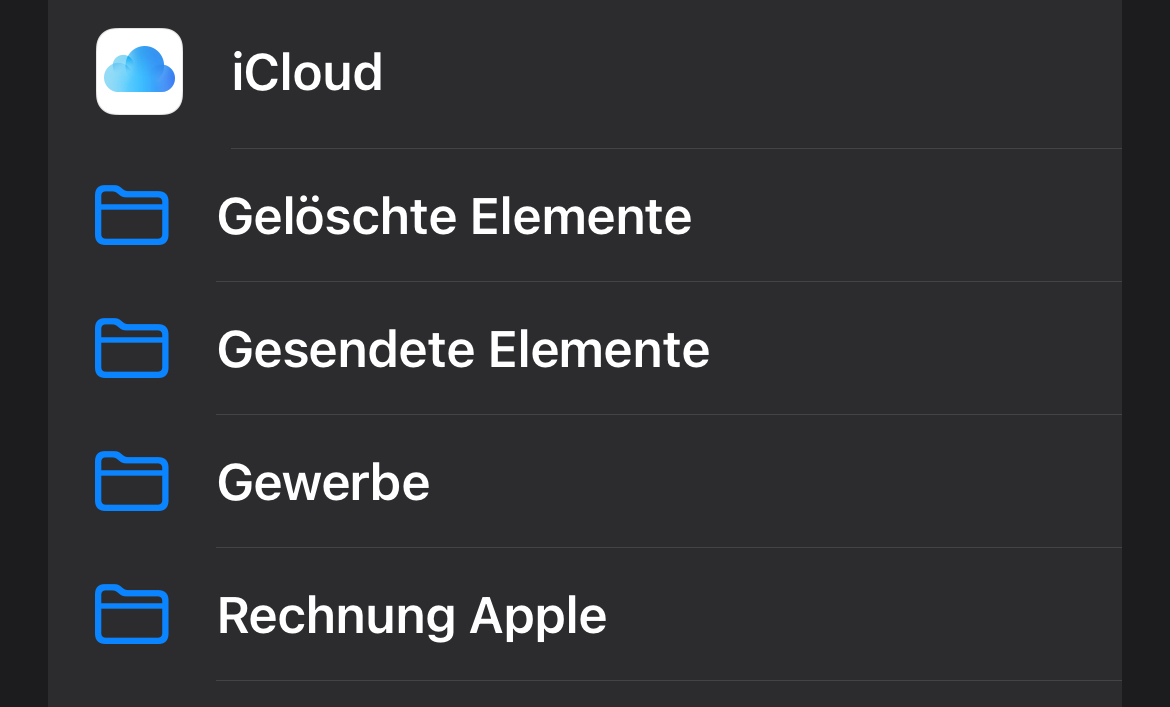Select the Gesendete Elemente folder
1170x707 pixels.
tap(463, 349)
